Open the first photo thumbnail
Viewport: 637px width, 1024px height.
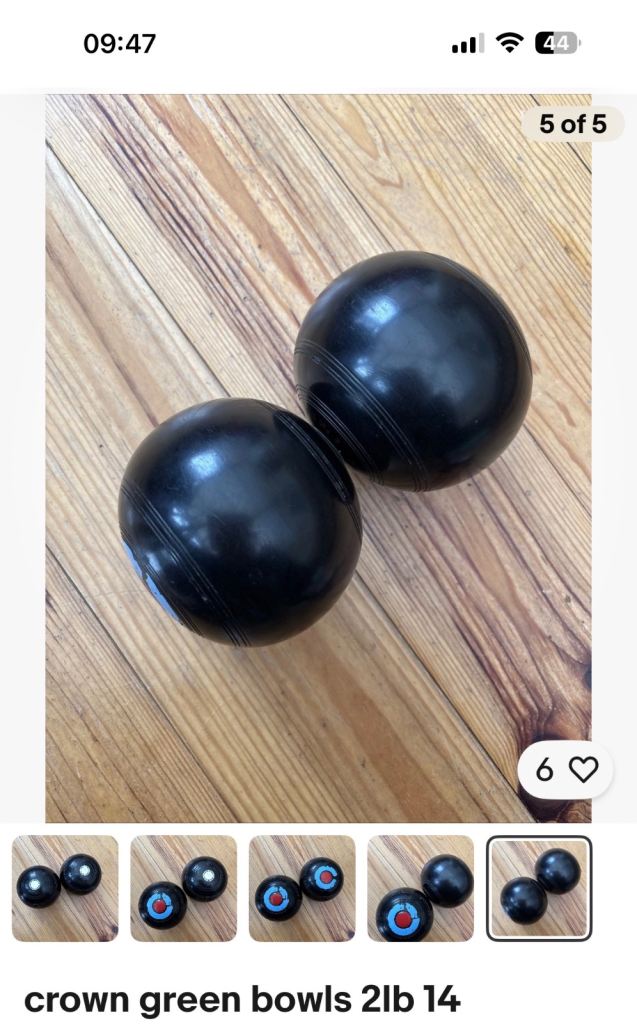65,888
